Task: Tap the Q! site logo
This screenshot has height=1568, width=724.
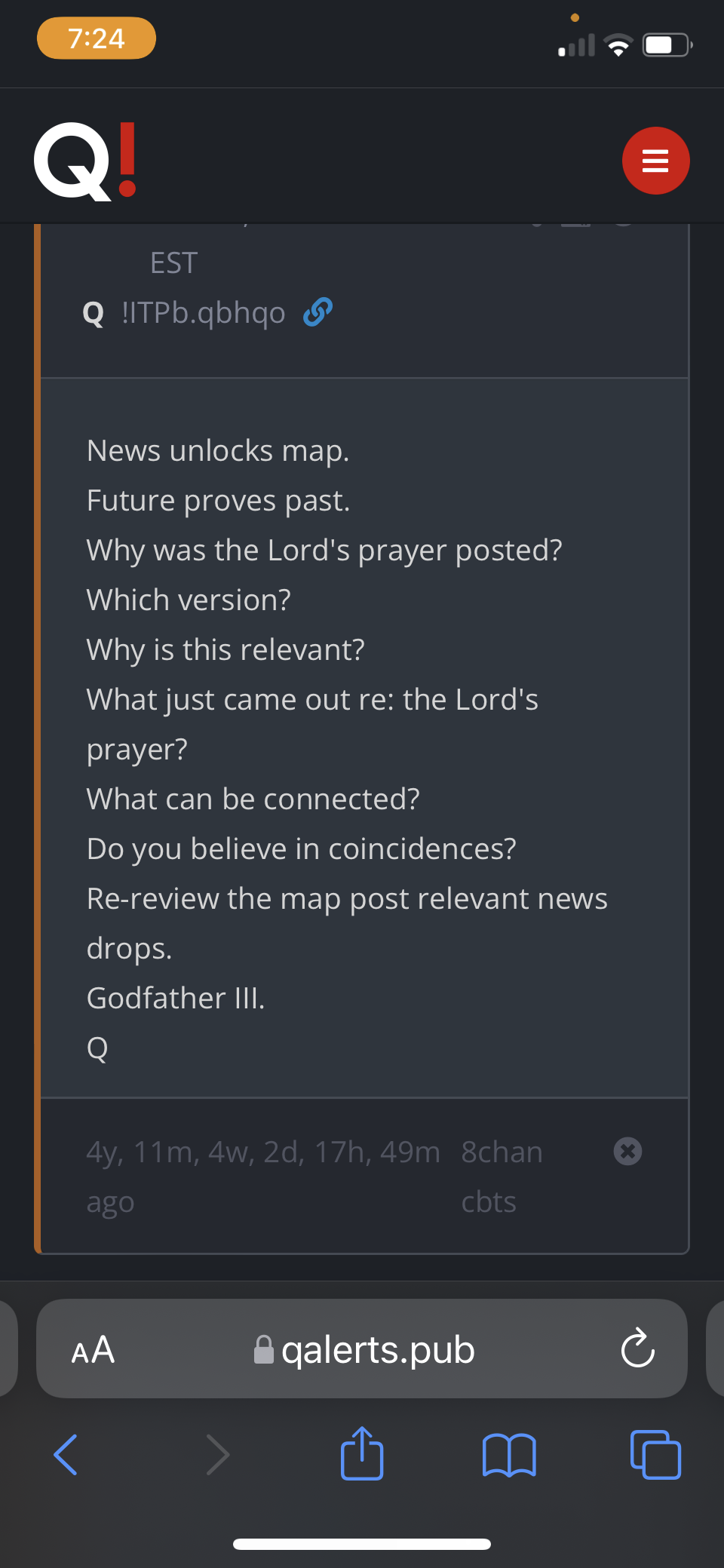Action: pos(85,161)
